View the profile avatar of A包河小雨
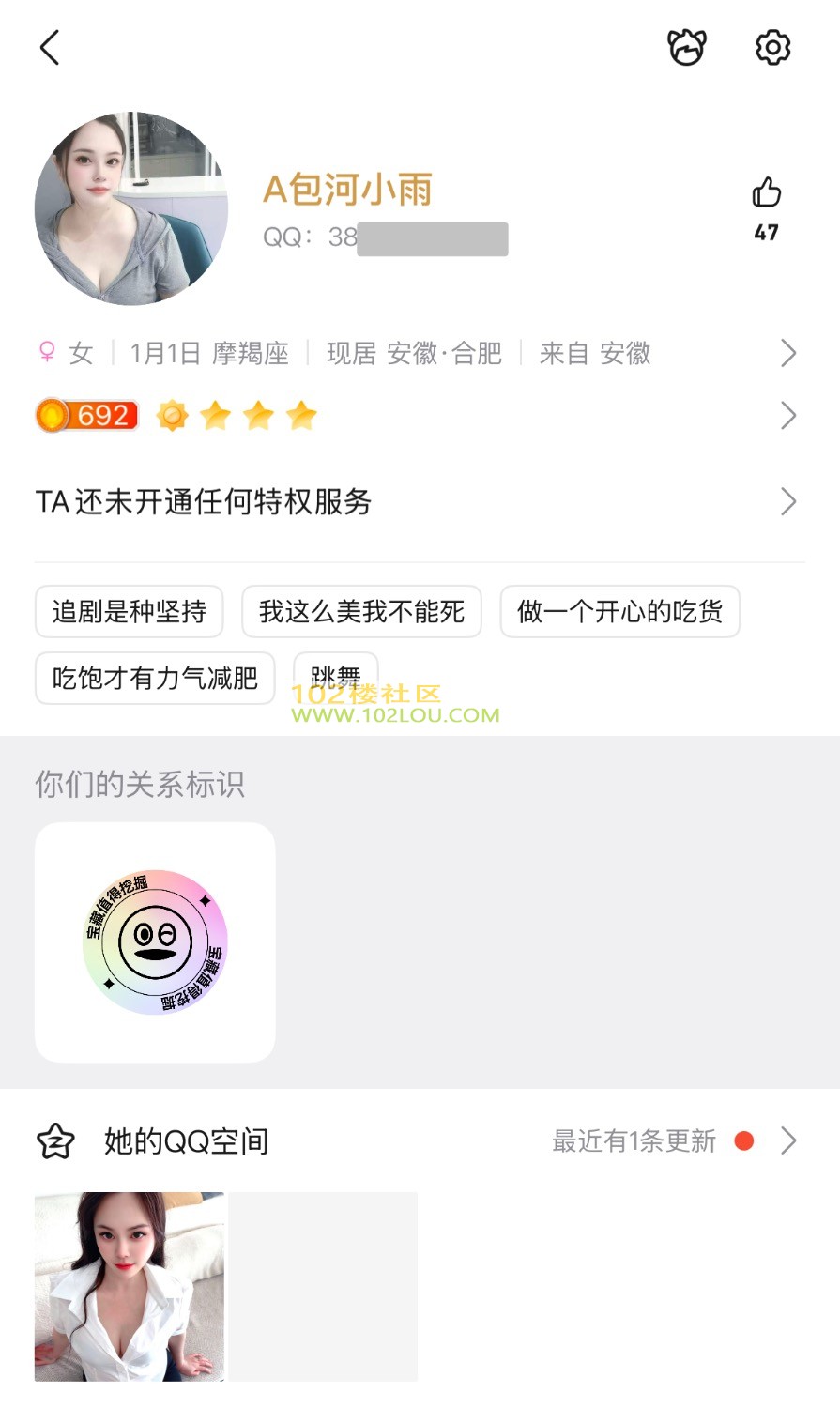 click(x=131, y=208)
